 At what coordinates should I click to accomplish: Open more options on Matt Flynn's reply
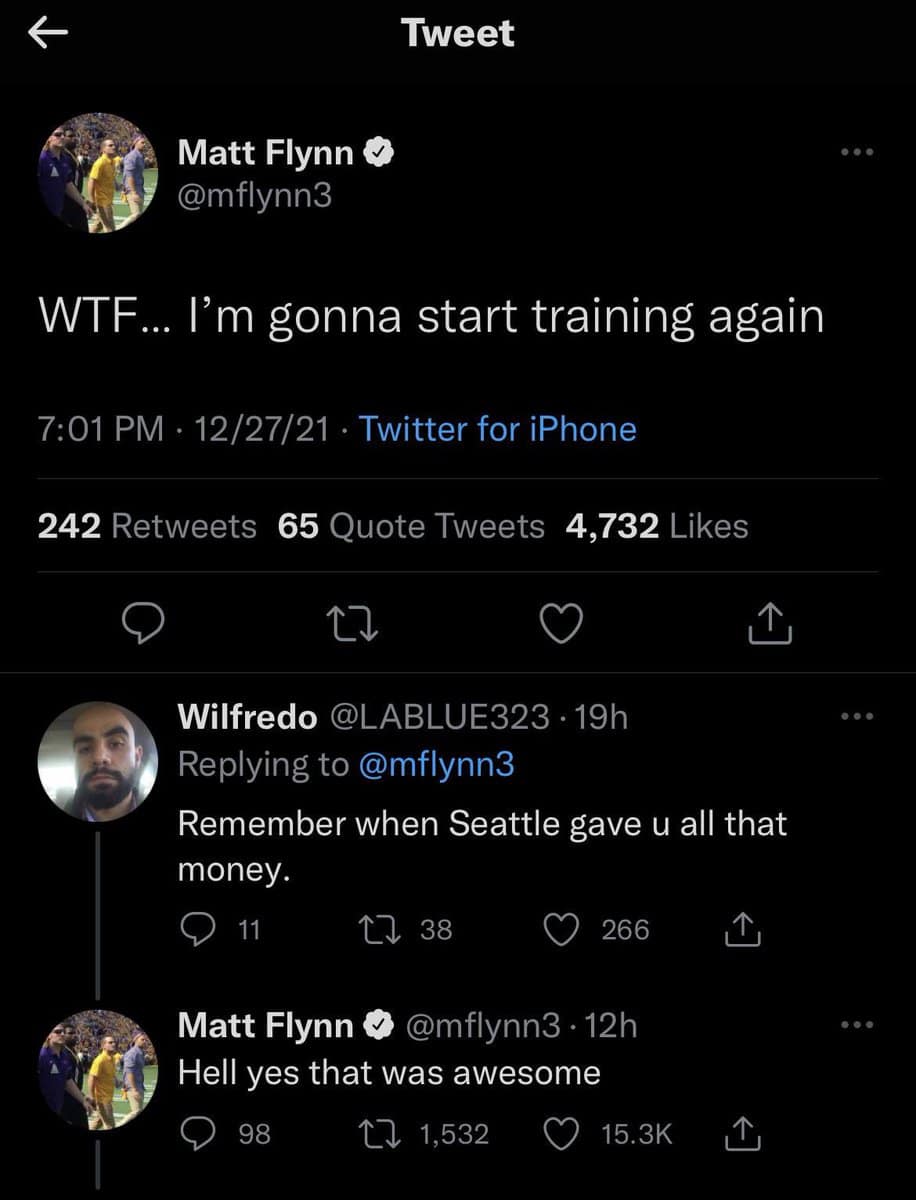856,1022
